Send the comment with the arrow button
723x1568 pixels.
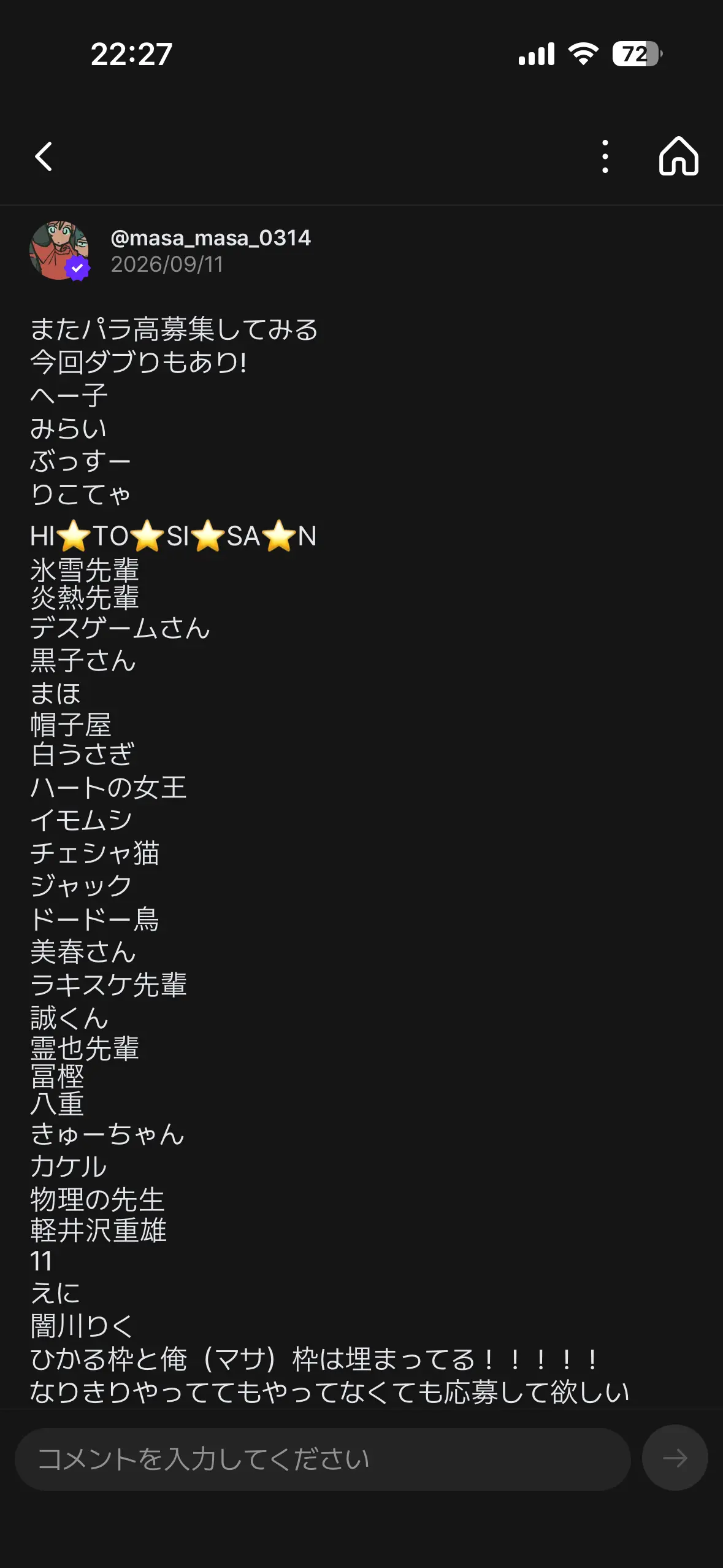click(675, 1458)
